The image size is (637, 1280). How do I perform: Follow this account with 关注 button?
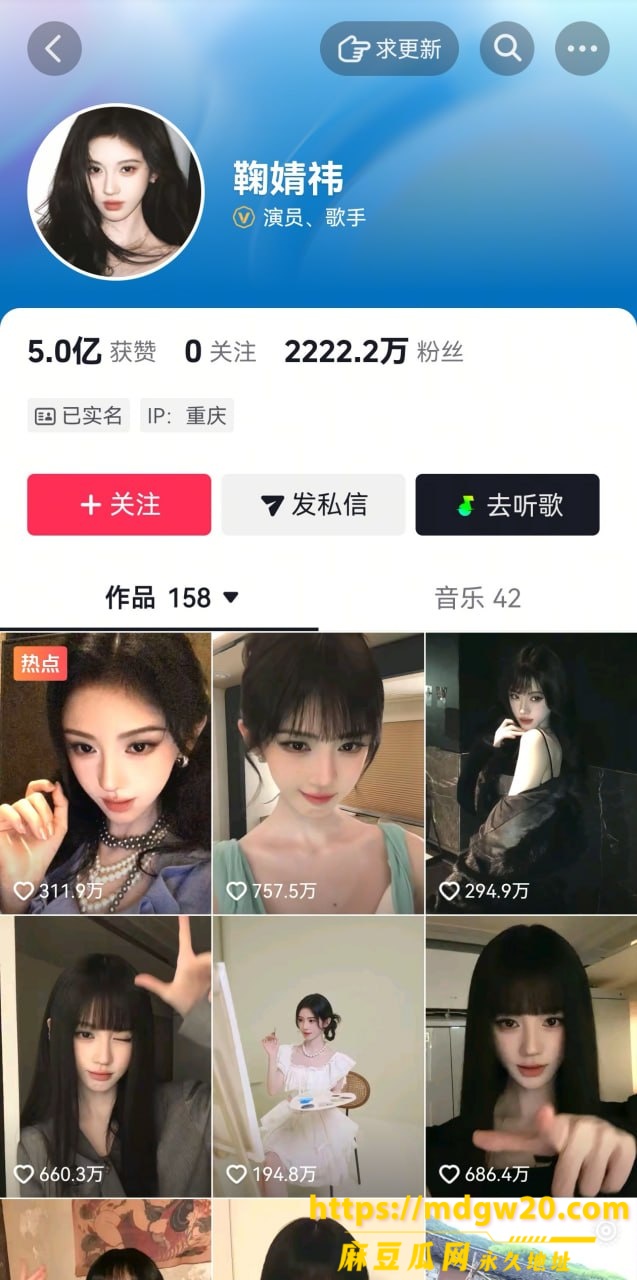click(x=119, y=505)
